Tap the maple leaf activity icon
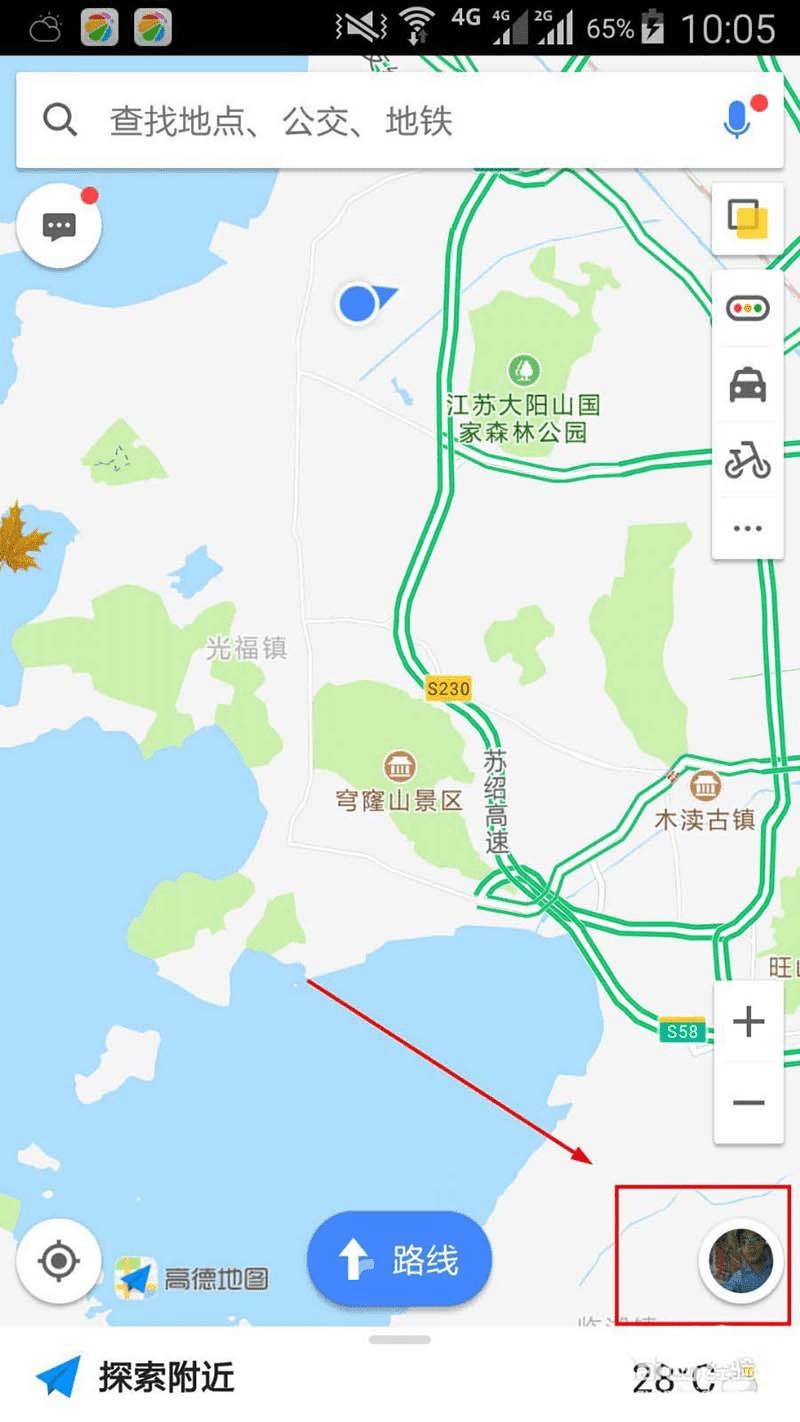The image size is (800, 1422). point(20,540)
